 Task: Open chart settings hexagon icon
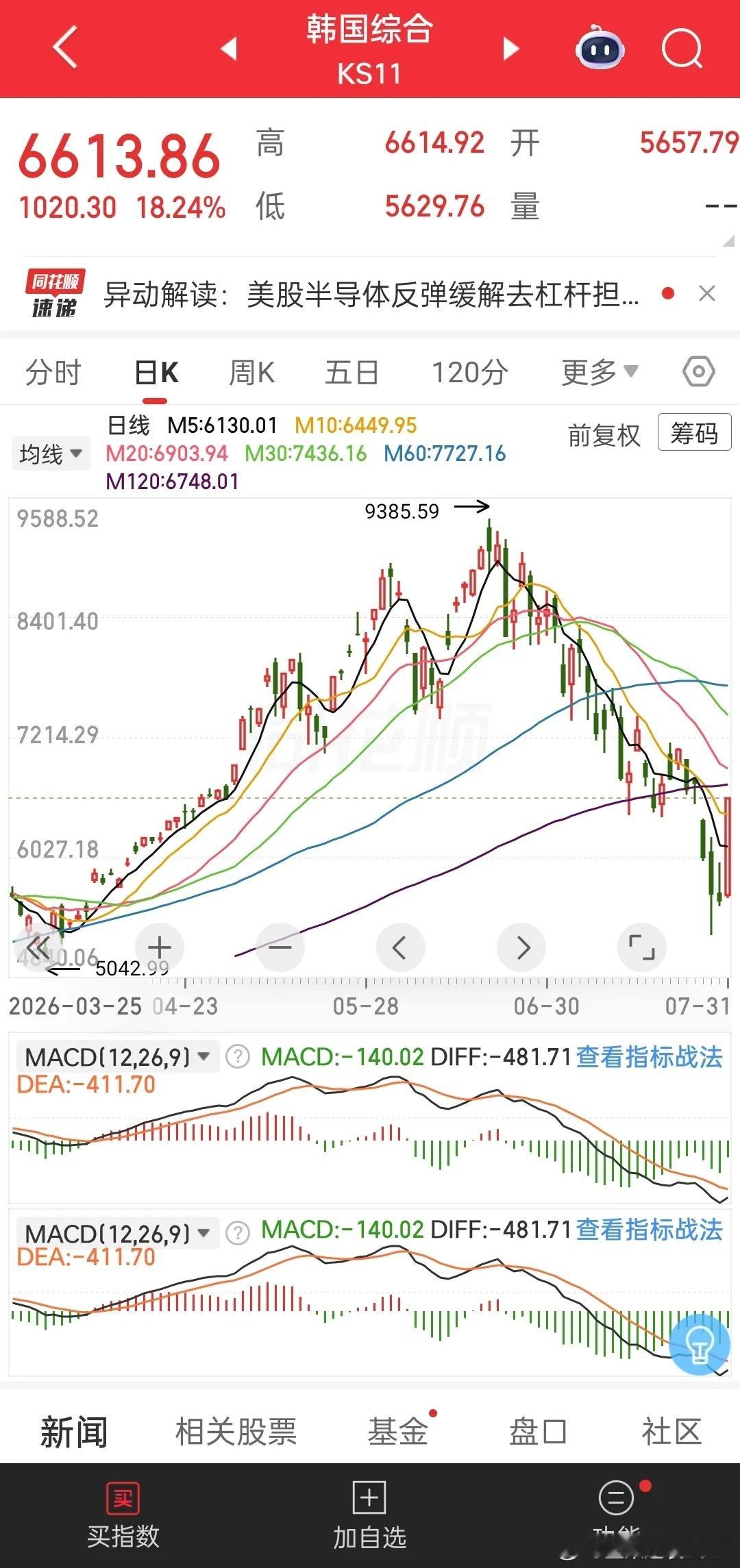click(x=699, y=372)
